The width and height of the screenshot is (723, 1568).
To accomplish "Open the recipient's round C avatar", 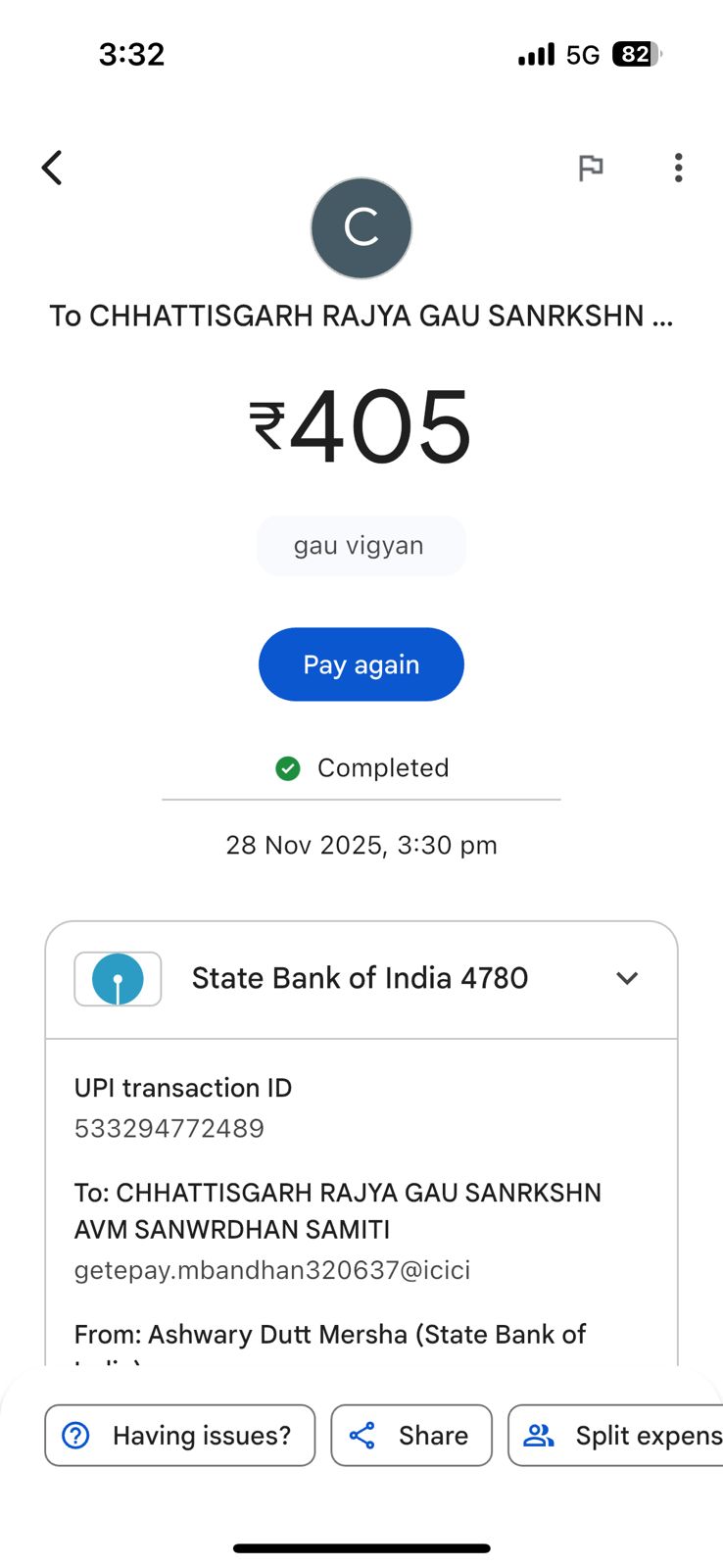I will pyautogui.click(x=361, y=228).
